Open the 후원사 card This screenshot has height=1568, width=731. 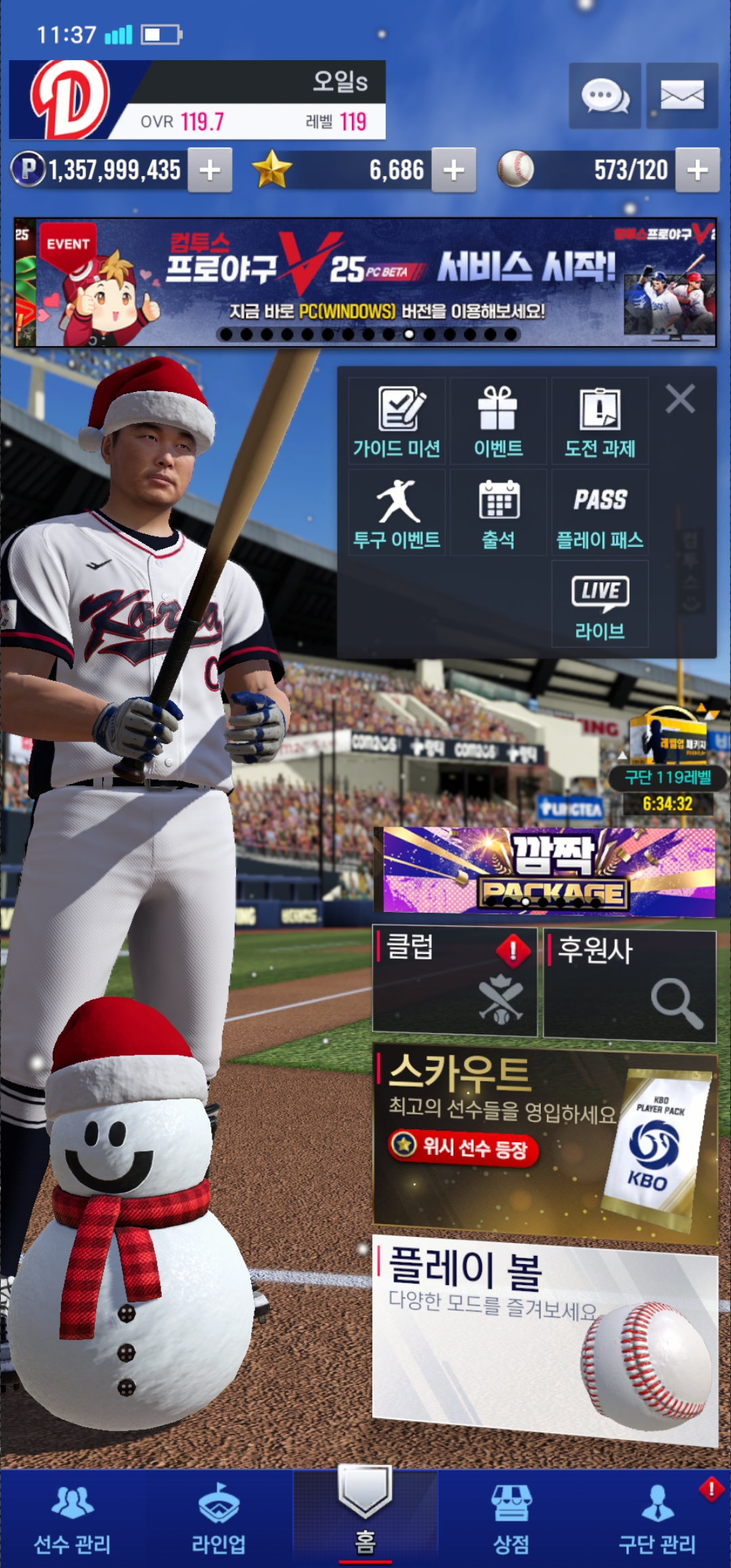[629, 983]
